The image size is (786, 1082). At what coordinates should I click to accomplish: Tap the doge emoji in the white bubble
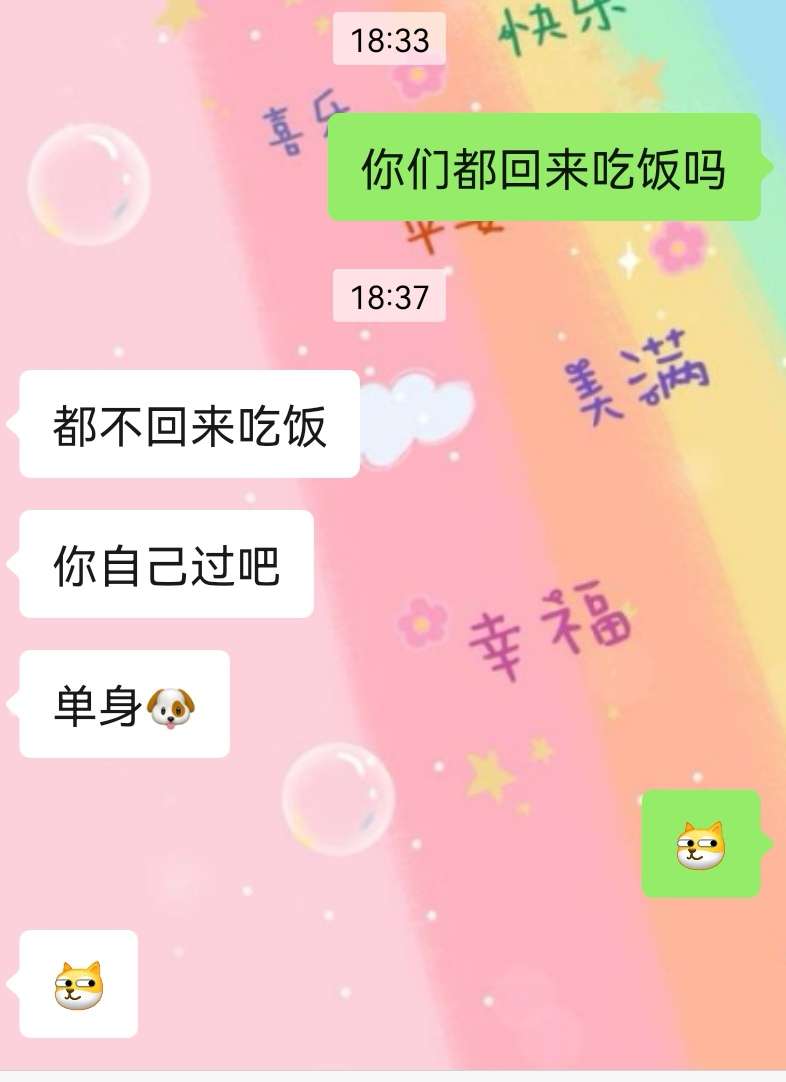coord(79,985)
